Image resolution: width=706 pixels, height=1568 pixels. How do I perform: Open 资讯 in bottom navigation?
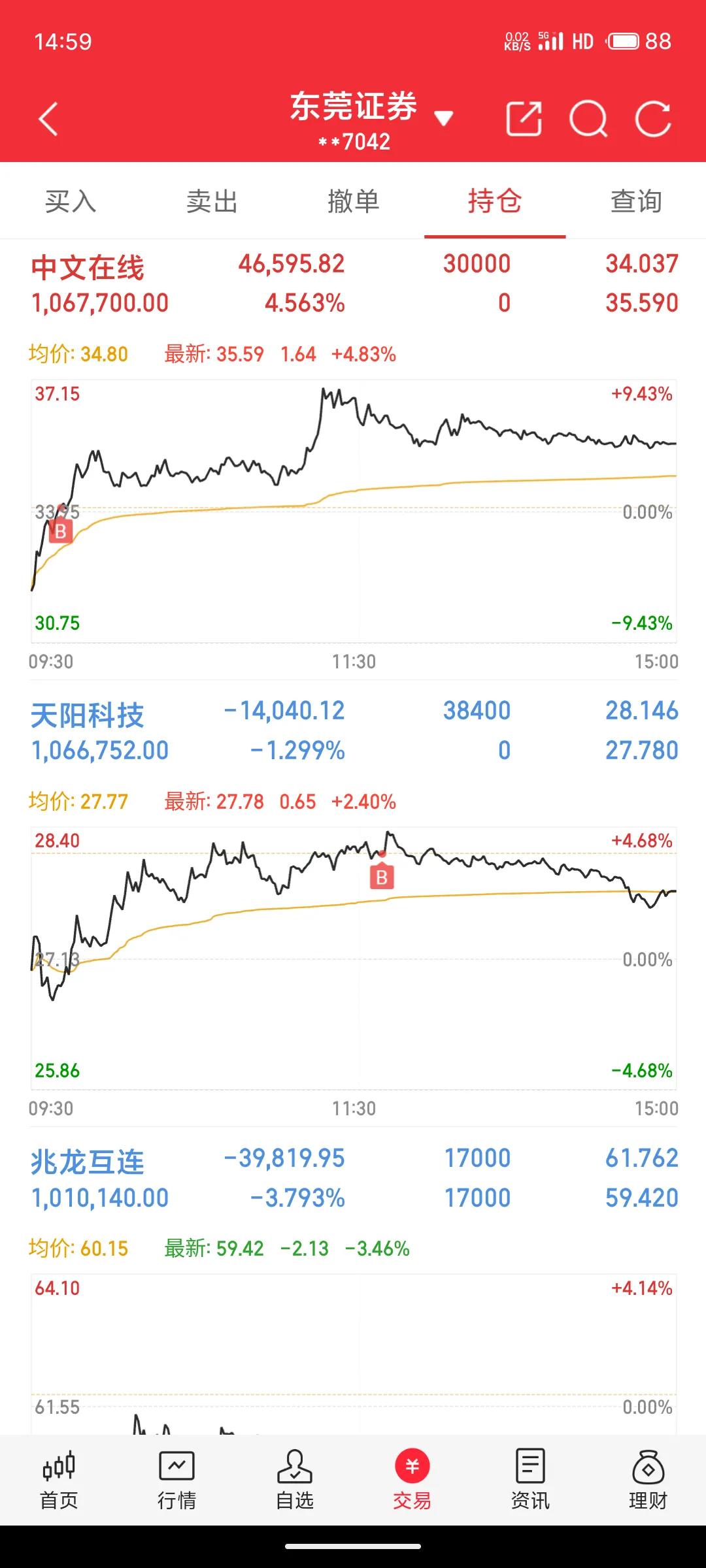[529, 1480]
